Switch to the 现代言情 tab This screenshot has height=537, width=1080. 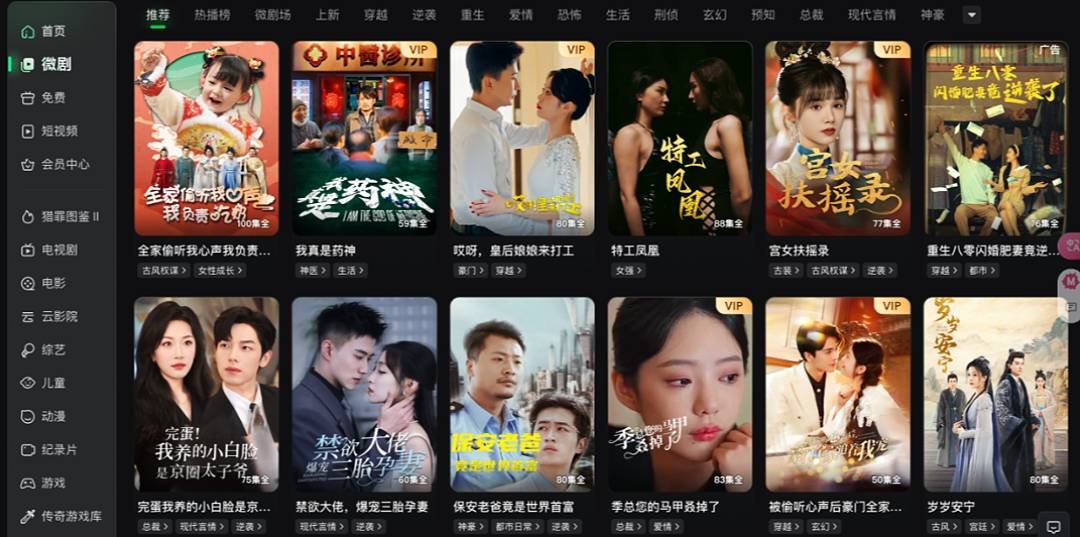(872, 15)
